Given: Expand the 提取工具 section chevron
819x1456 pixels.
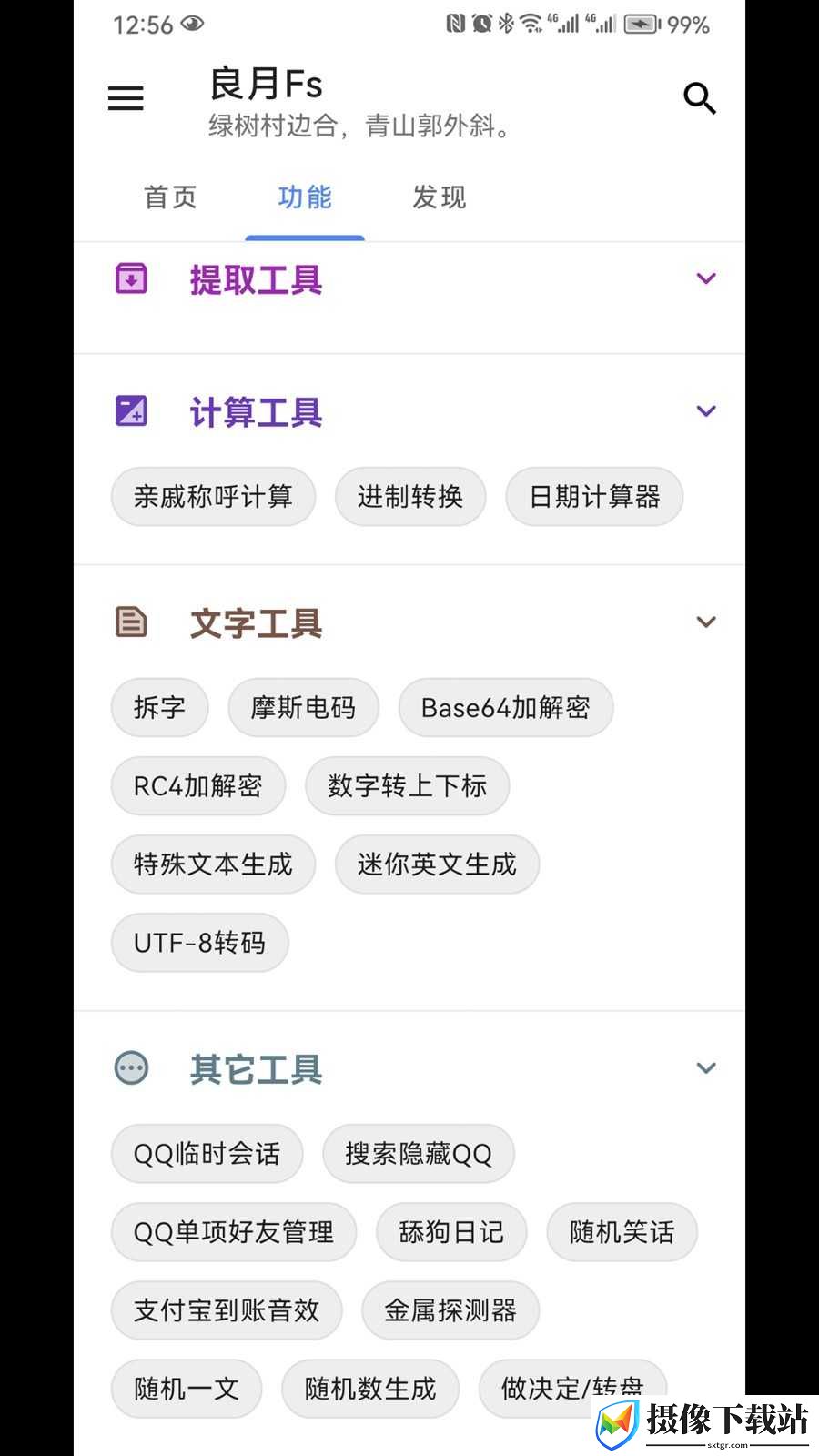Looking at the screenshot, I should [x=706, y=278].
